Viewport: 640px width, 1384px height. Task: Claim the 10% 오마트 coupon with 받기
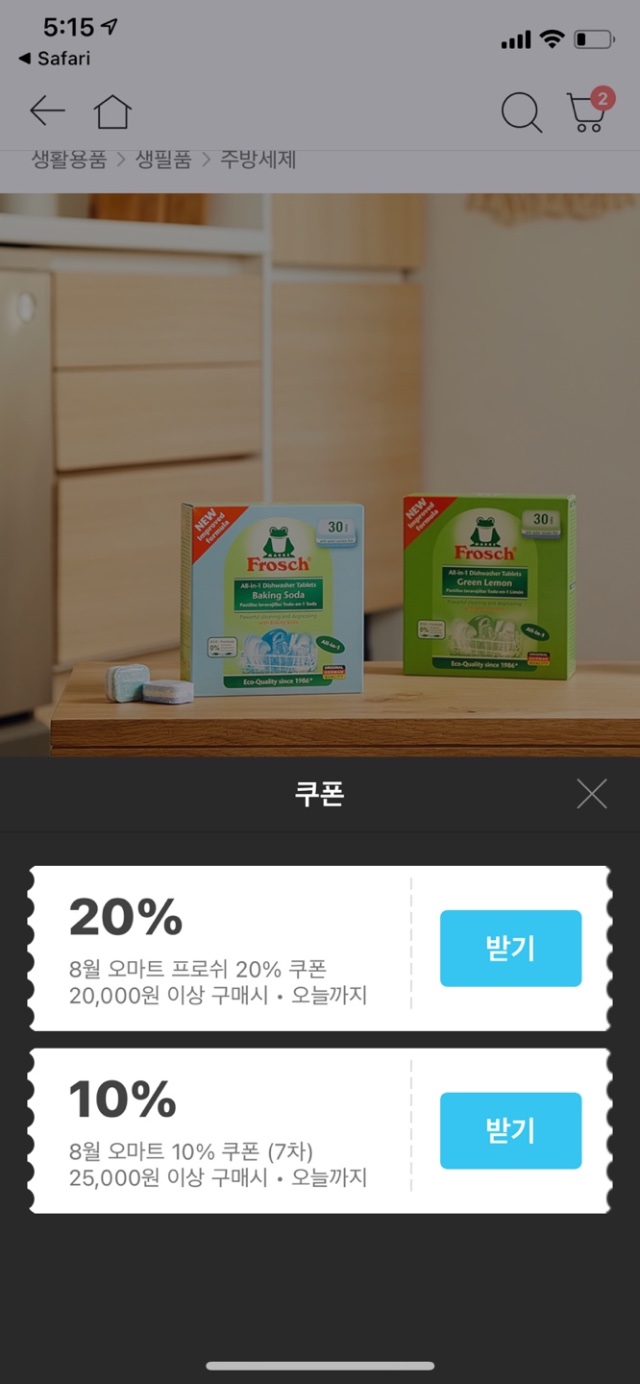(510, 1130)
